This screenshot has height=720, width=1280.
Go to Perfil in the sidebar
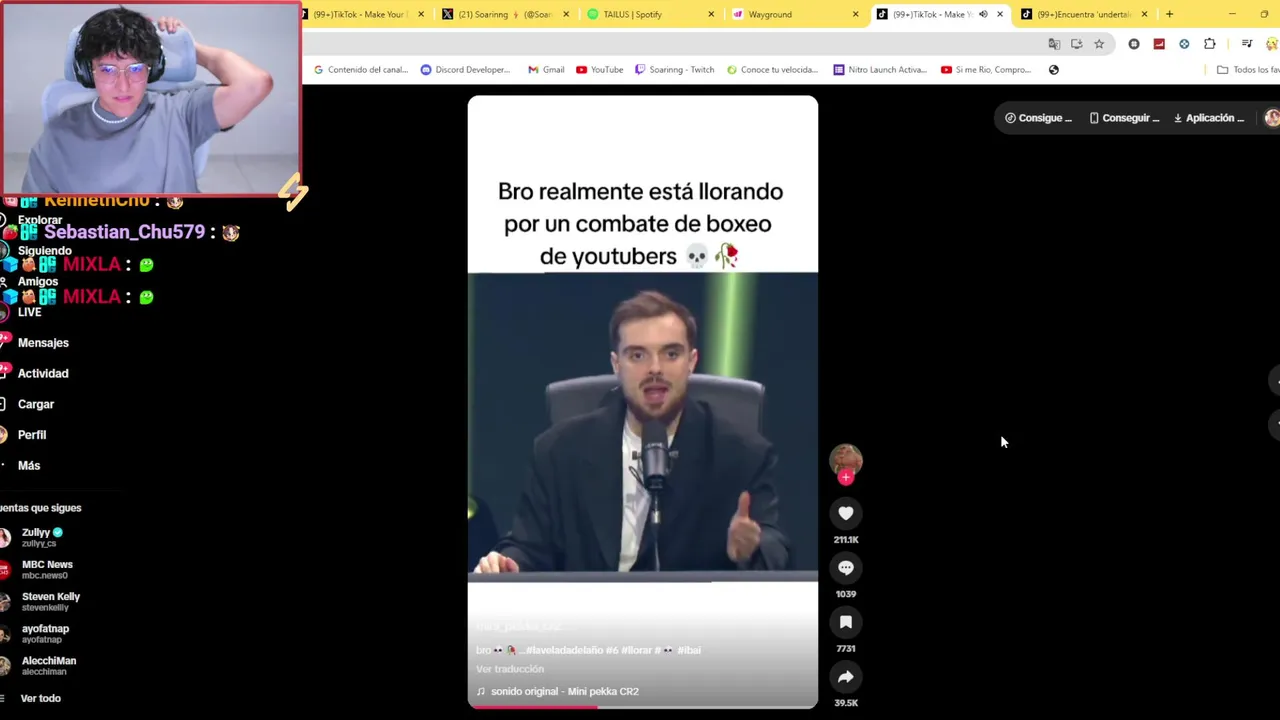click(32, 435)
